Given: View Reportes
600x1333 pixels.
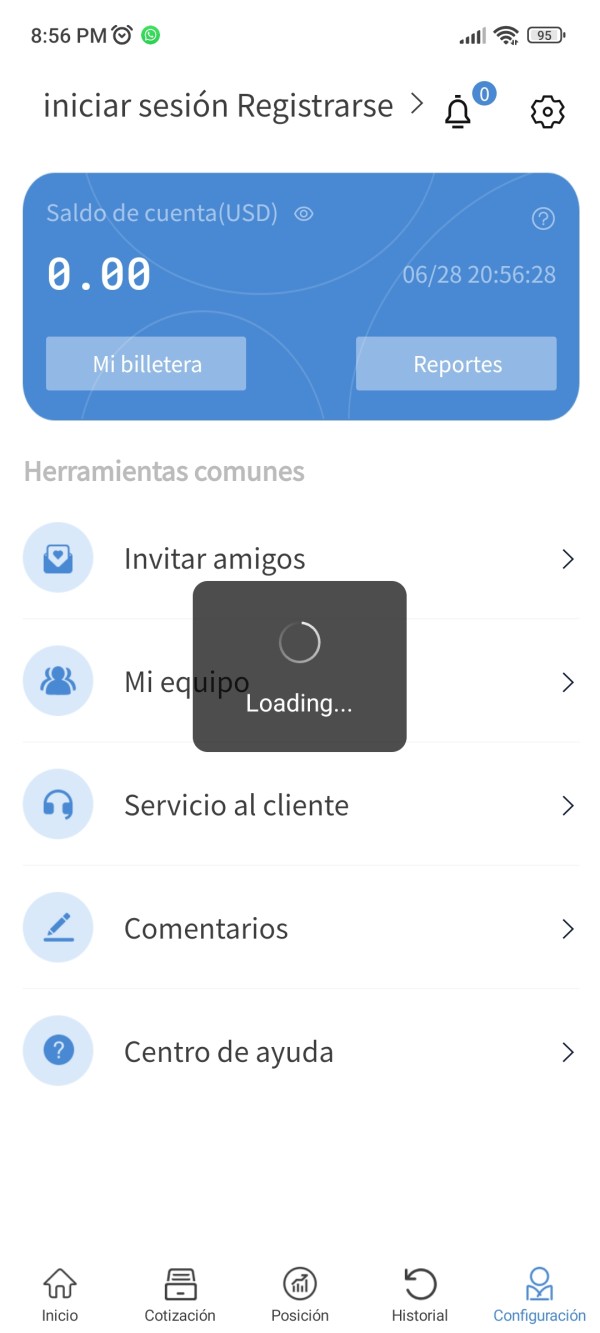Looking at the screenshot, I should pos(456,364).
